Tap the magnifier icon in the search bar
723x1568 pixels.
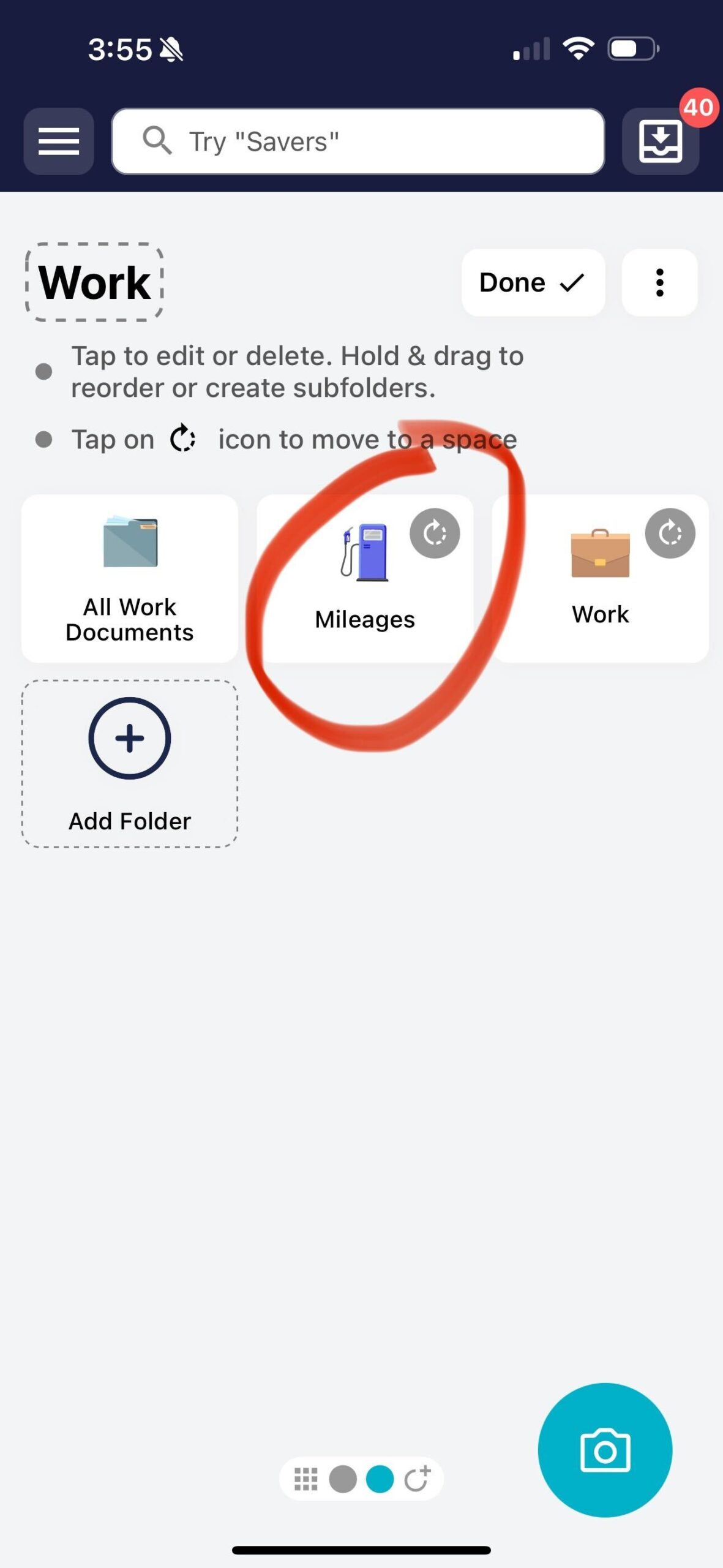(158, 141)
